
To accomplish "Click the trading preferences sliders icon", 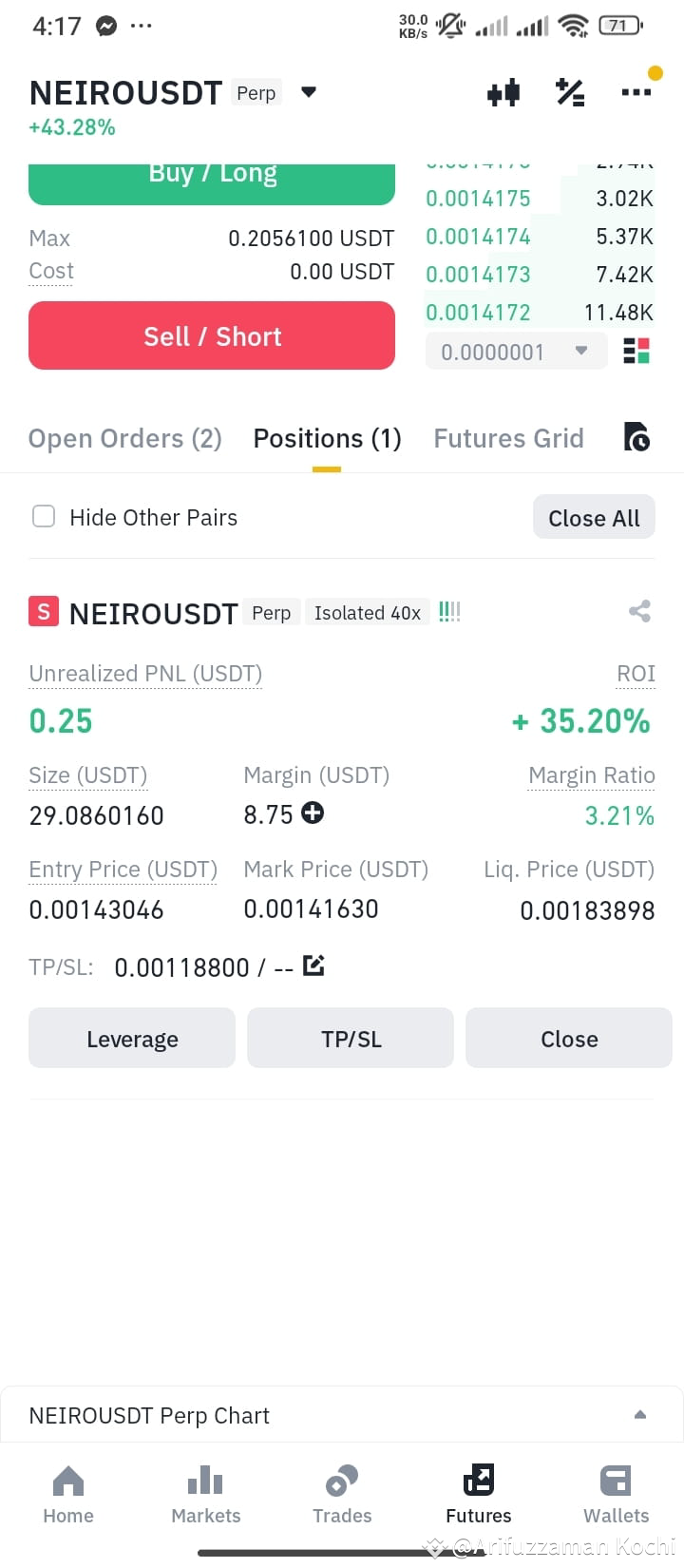I will 570,92.
